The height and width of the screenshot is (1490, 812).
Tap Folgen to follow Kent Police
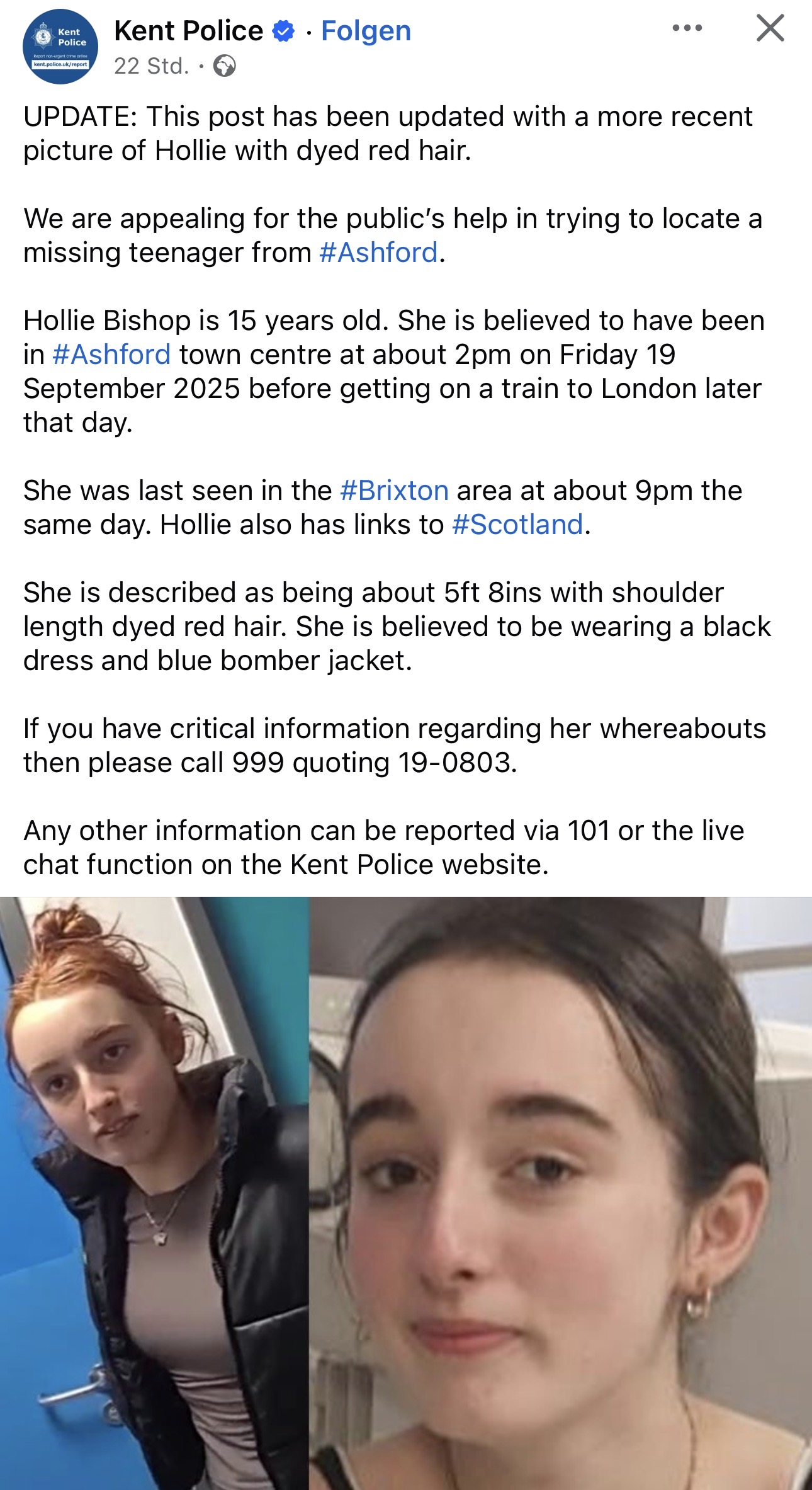tap(366, 31)
